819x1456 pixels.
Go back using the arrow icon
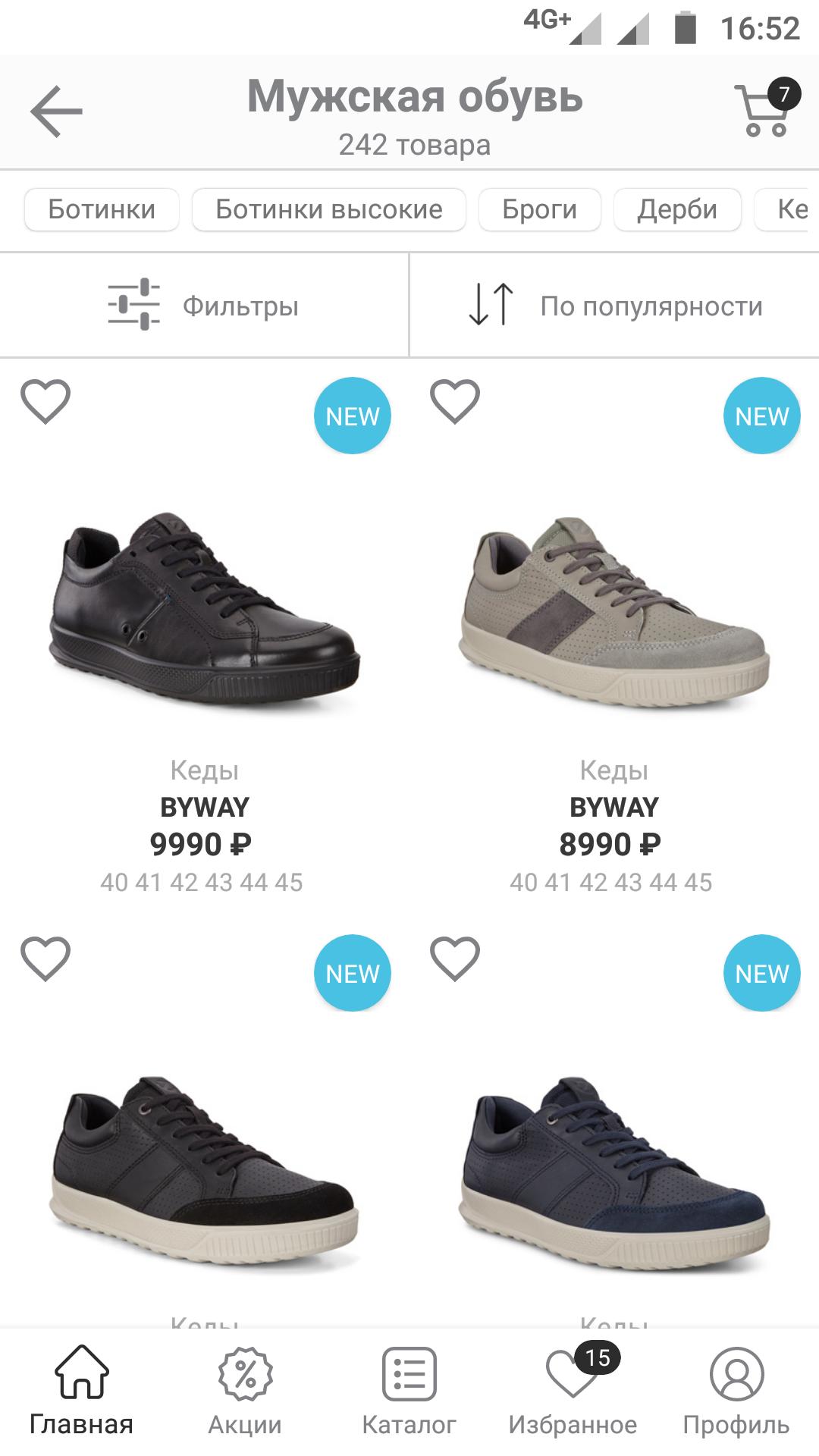pyautogui.click(x=56, y=111)
